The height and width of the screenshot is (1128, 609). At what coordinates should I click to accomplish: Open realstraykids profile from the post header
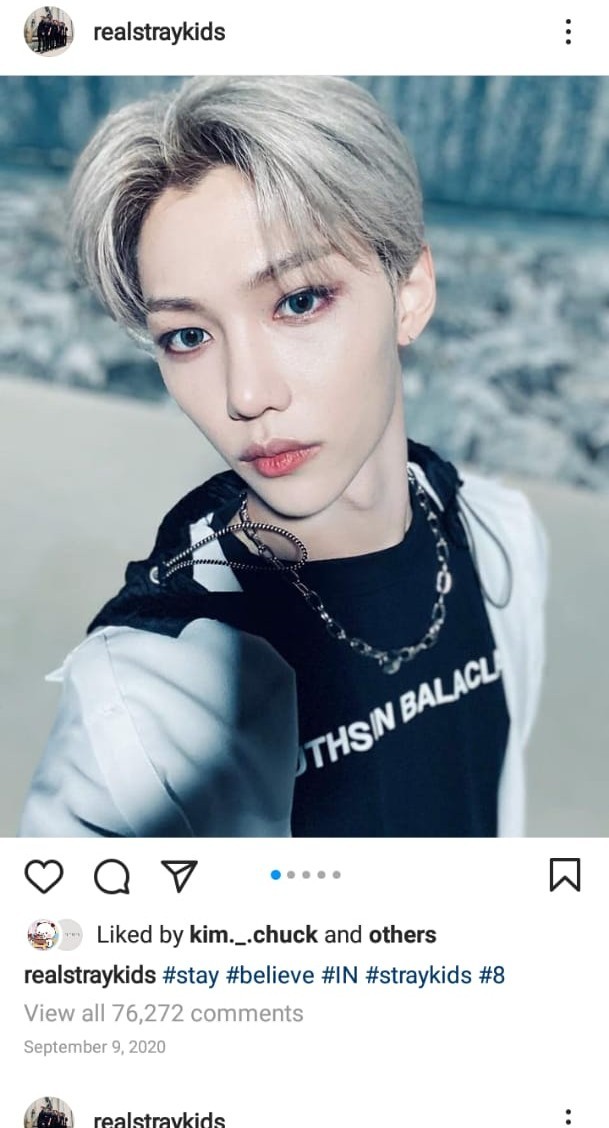[159, 32]
